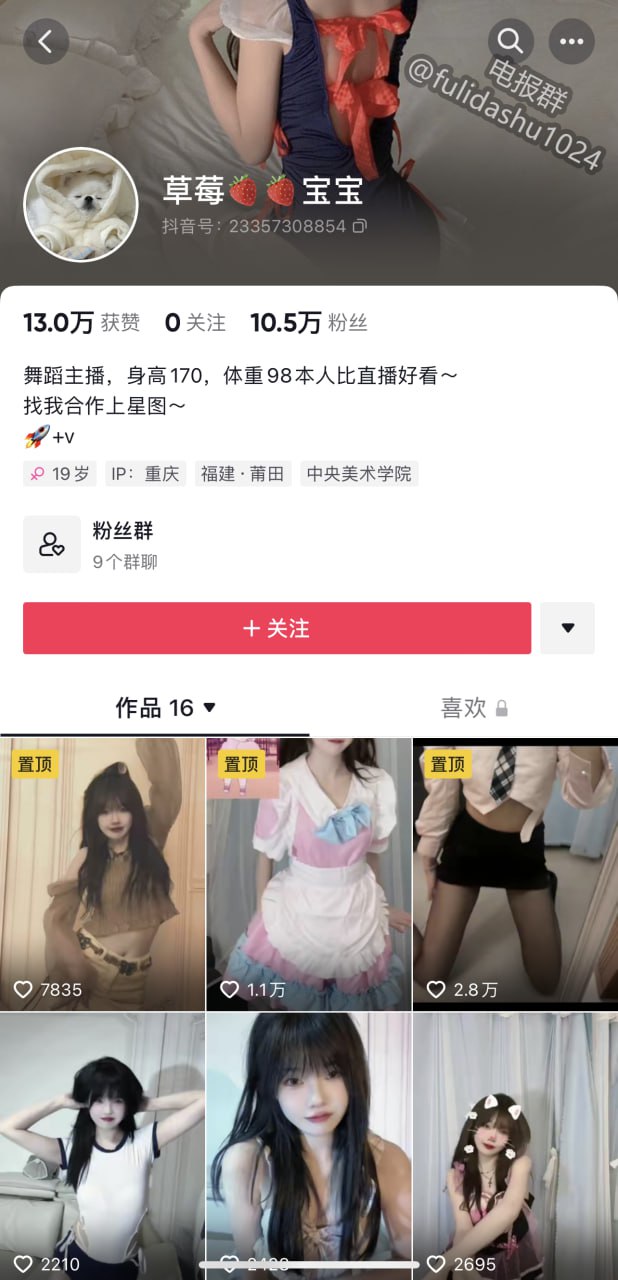The height and width of the screenshot is (1280, 618).
Task: Open the pinned video with 1.1万 likes
Action: click(308, 874)
